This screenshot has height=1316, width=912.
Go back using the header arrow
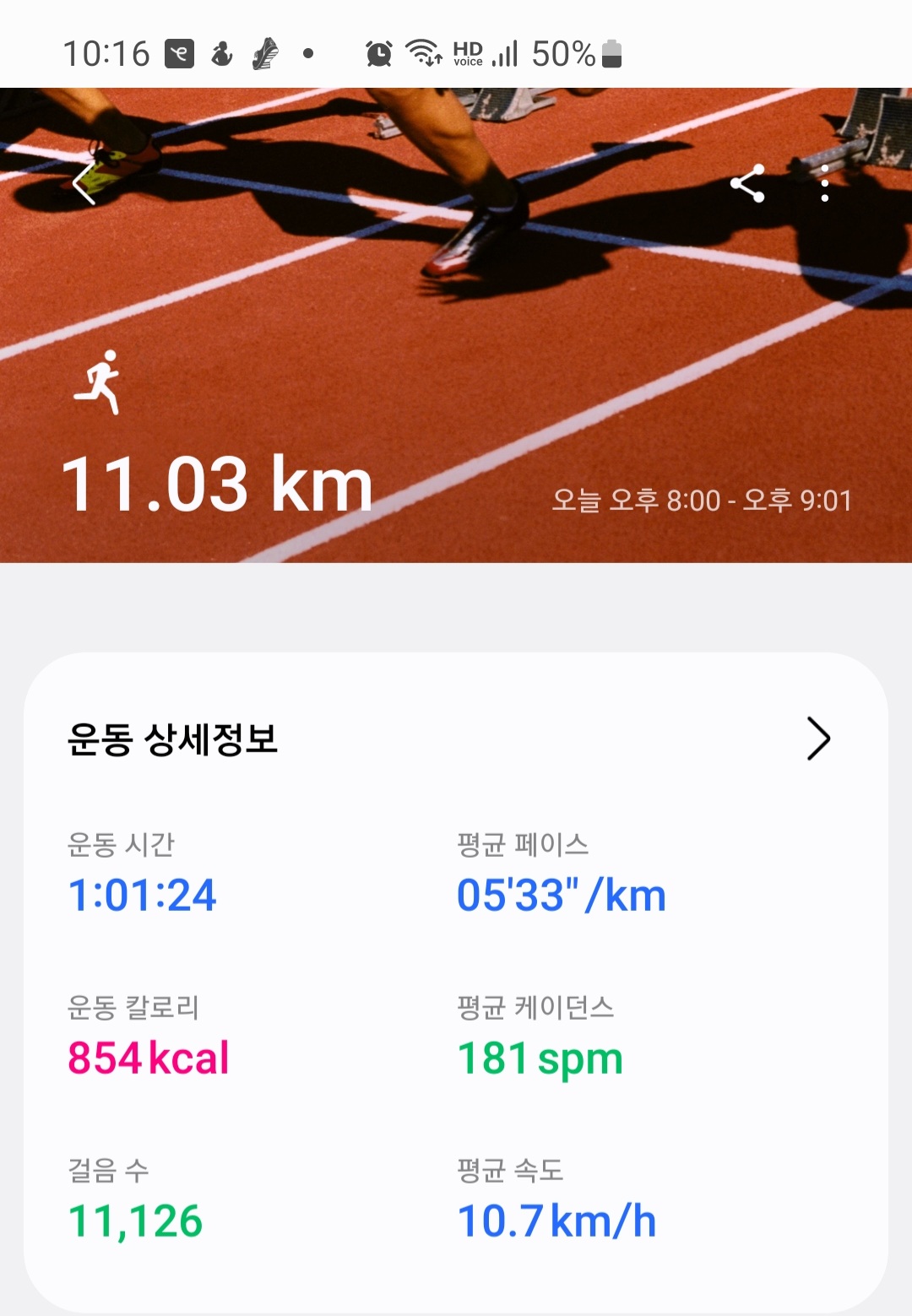[84, 182]
